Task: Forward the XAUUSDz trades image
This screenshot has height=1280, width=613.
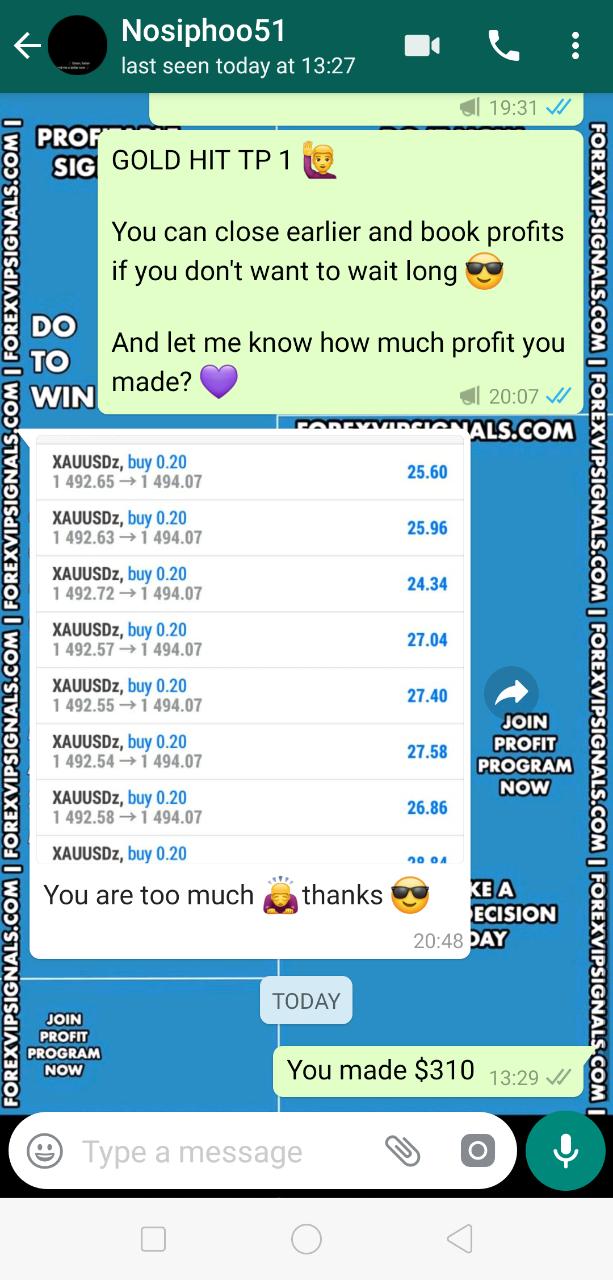Action: tap(511, 692)
